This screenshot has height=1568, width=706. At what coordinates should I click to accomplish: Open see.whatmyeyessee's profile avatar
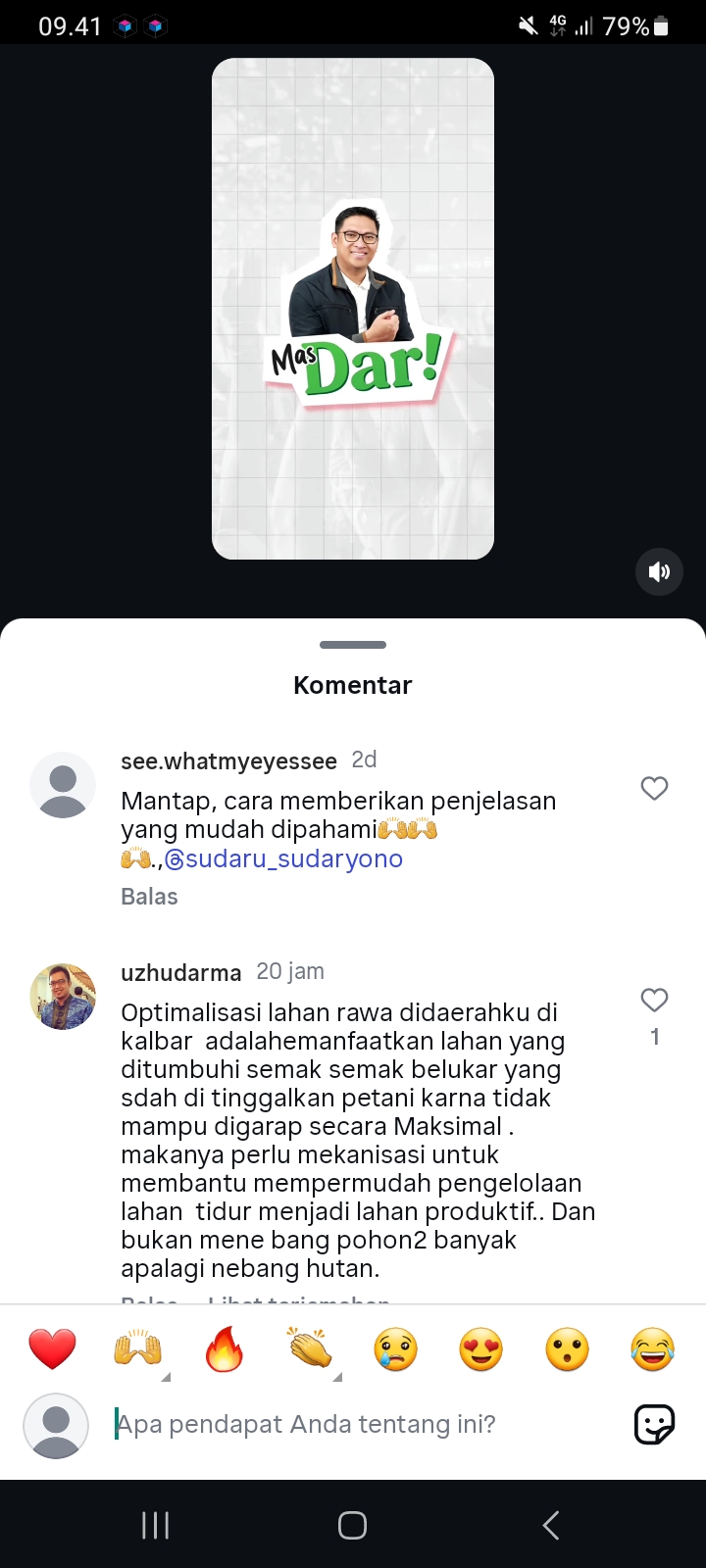63,785
